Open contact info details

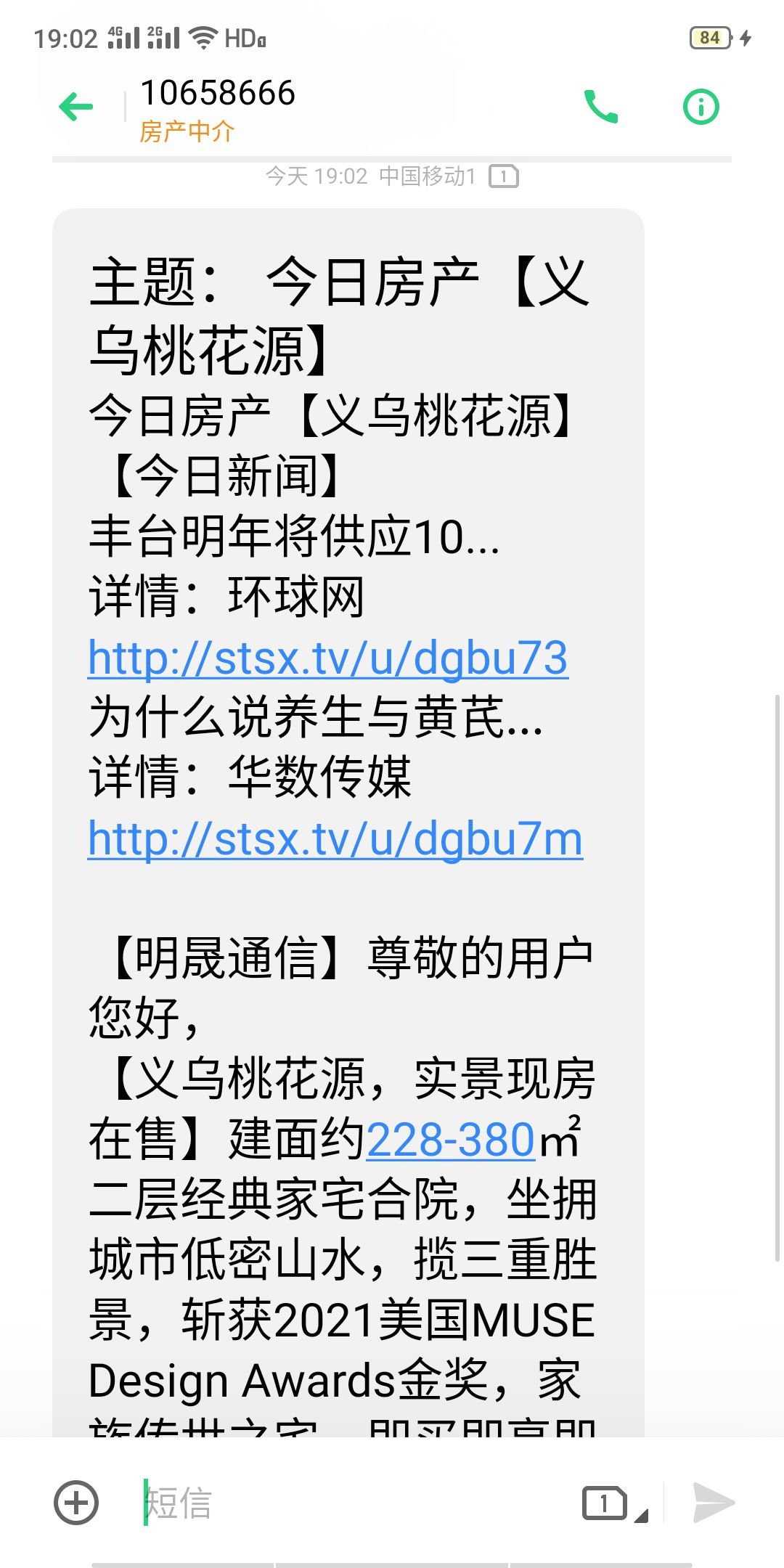pos(701,107)
